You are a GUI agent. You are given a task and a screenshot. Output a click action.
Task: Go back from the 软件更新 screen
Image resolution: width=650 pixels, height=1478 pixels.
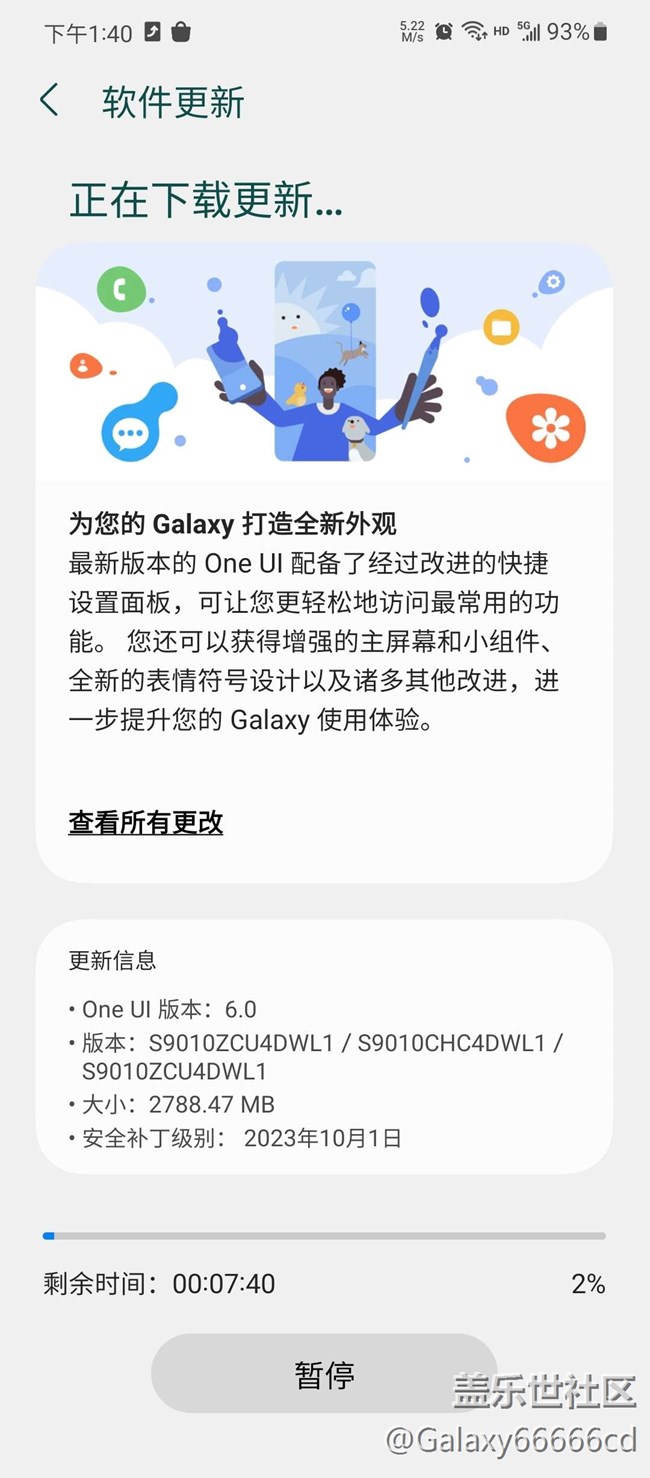pos(49,101)
